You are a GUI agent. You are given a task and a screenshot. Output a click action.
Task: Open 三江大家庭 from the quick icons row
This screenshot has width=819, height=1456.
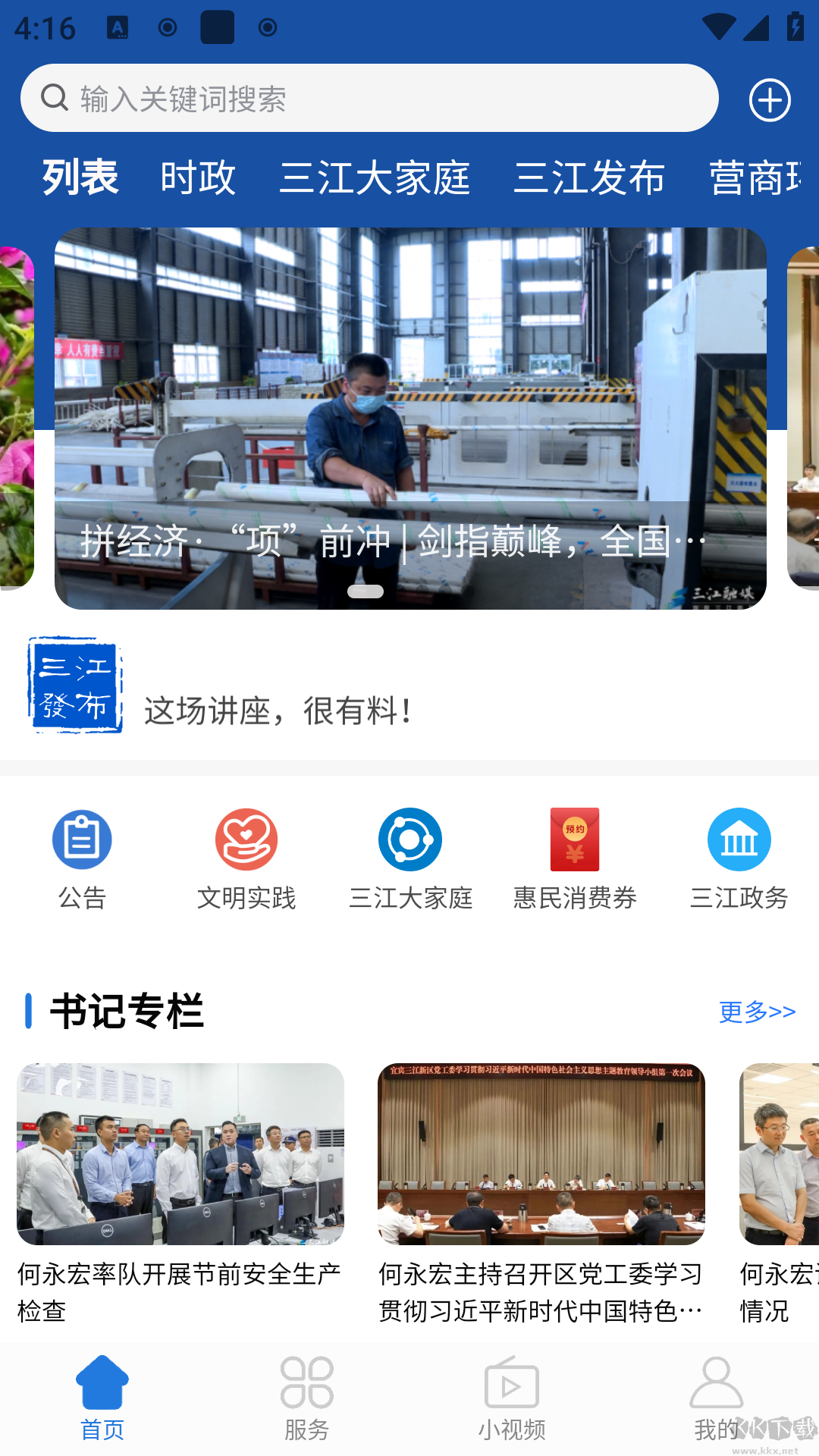pos(411,839)
